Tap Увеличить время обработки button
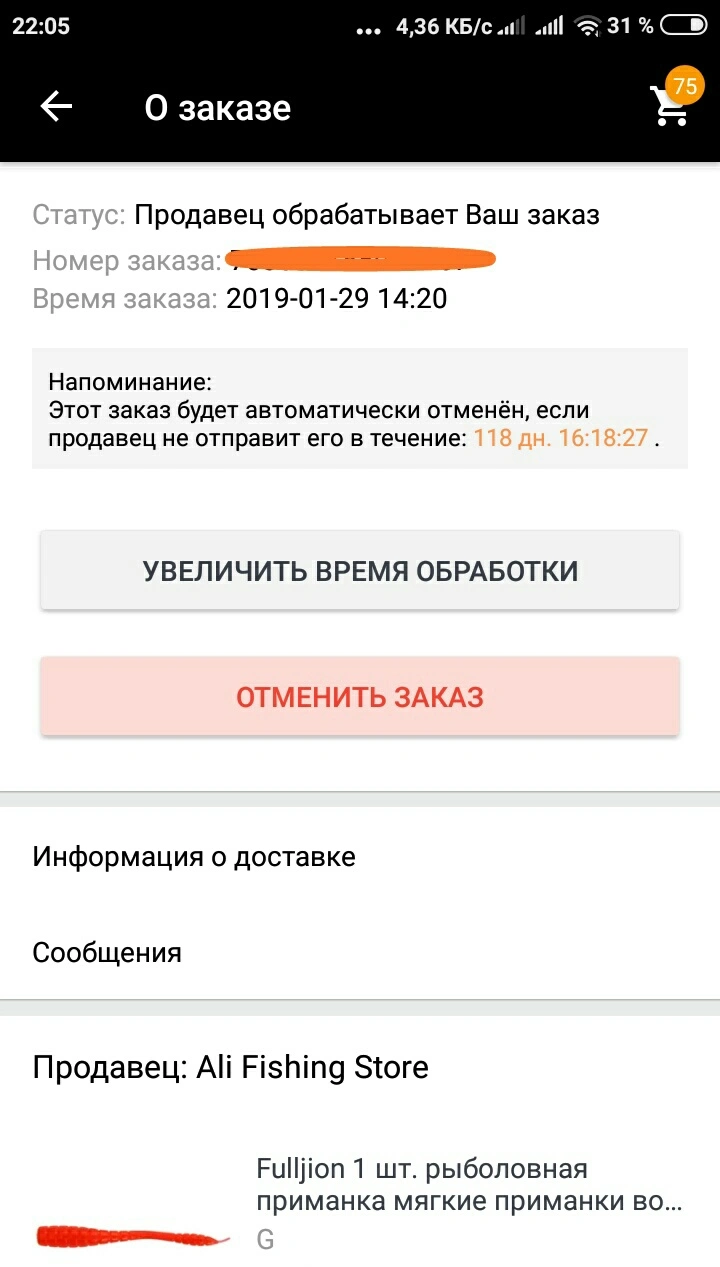 pyautogui.click(x=360, y=570)
